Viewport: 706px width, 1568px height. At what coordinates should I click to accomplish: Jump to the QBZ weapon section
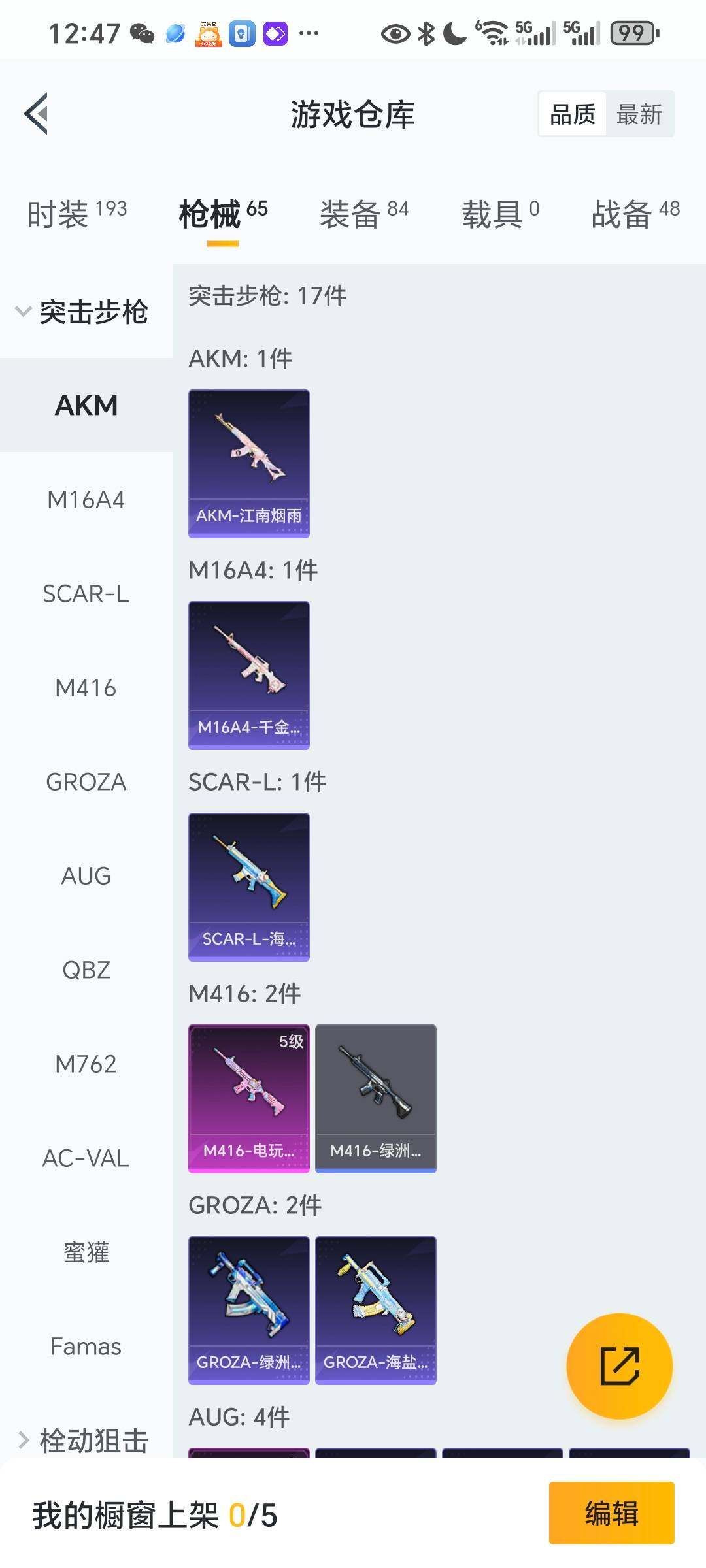click(86, 970)
